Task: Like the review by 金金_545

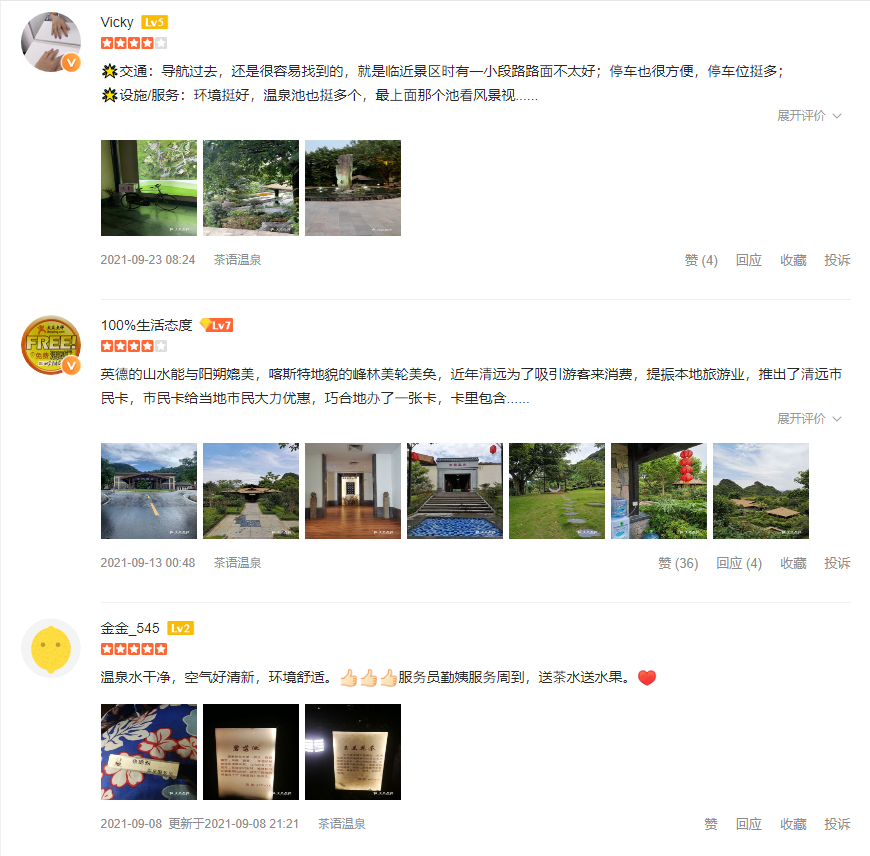Action: (710, 824)
